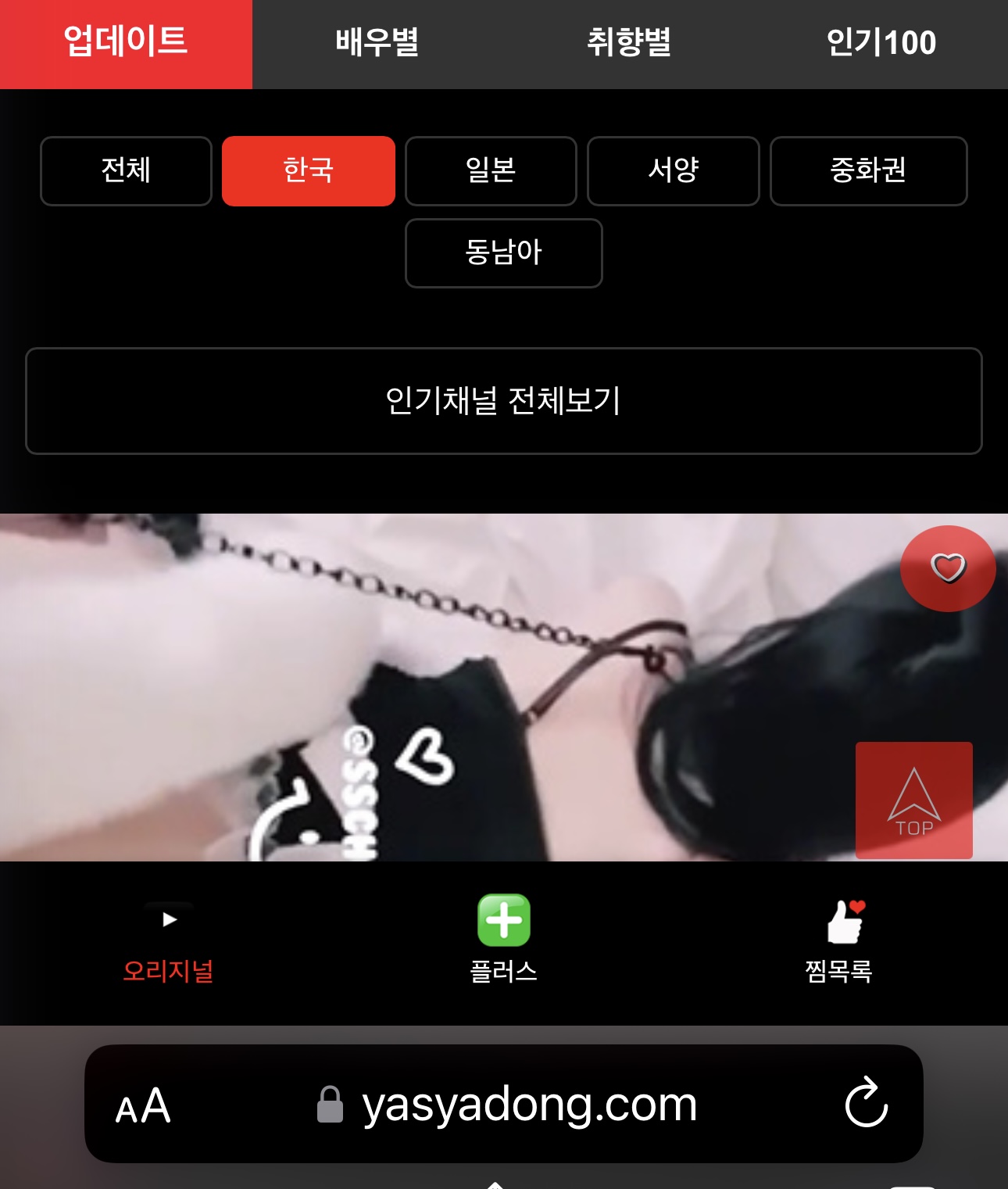Screen dimensions: 1008x1189
Task: Reload the page in the browser
Action: [x=866, y=1103]
